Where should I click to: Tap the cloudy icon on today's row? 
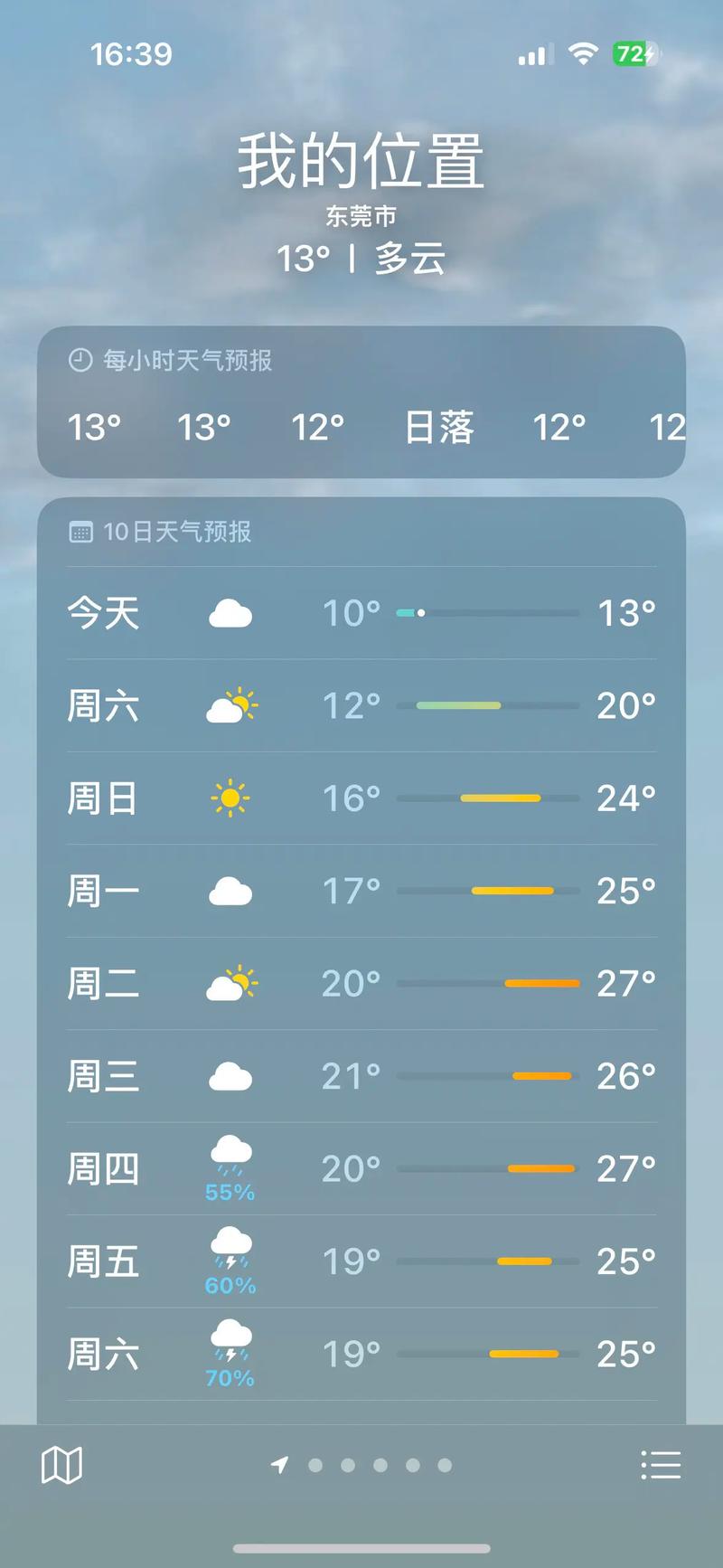(x=230, y=613)
